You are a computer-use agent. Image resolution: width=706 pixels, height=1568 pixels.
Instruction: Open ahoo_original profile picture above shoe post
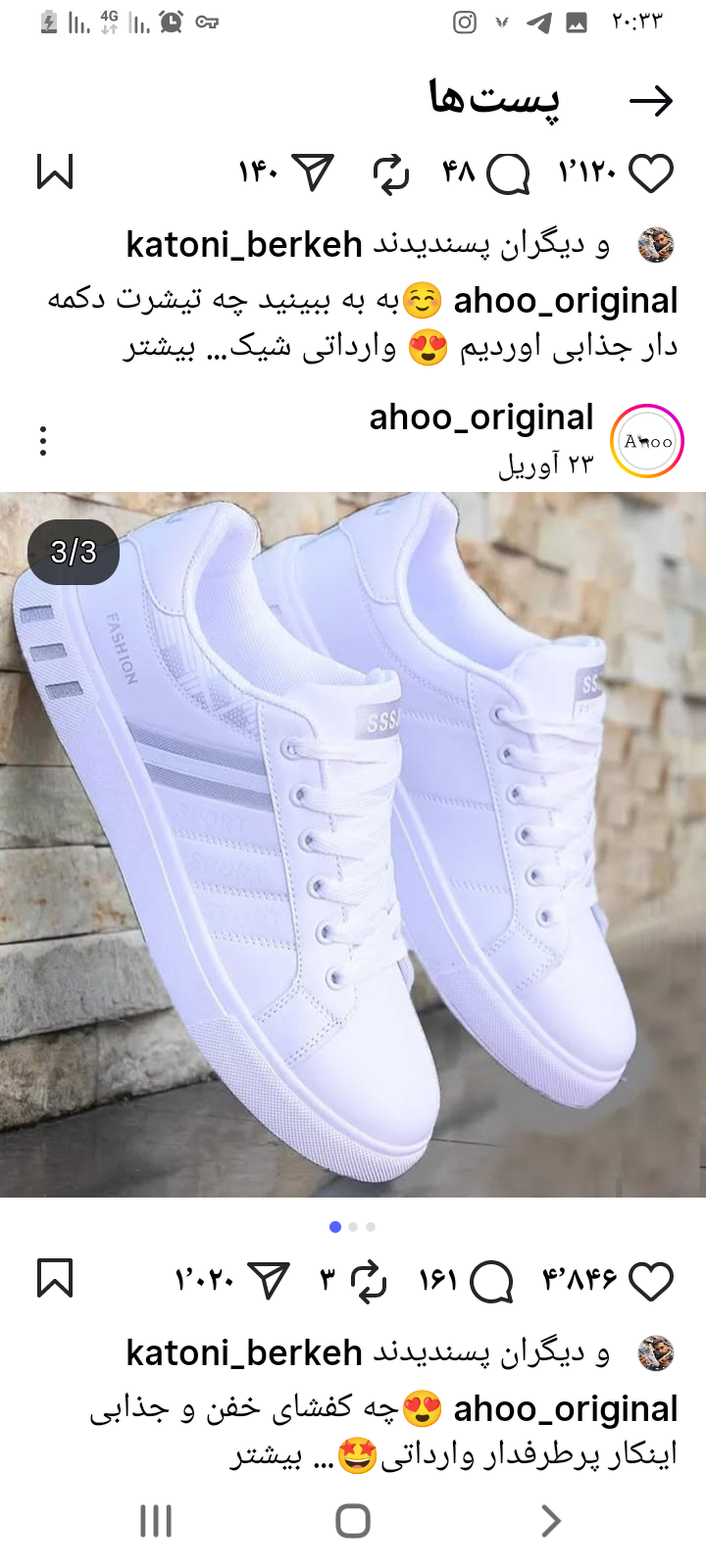(647, 441)
